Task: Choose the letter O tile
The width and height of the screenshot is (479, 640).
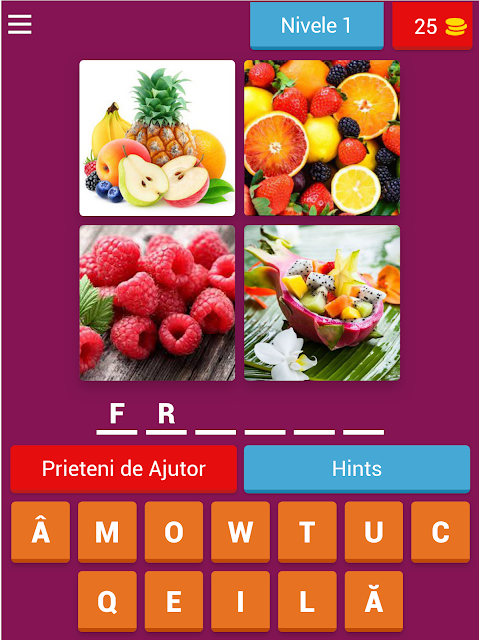Action: (x=174, y=532)
